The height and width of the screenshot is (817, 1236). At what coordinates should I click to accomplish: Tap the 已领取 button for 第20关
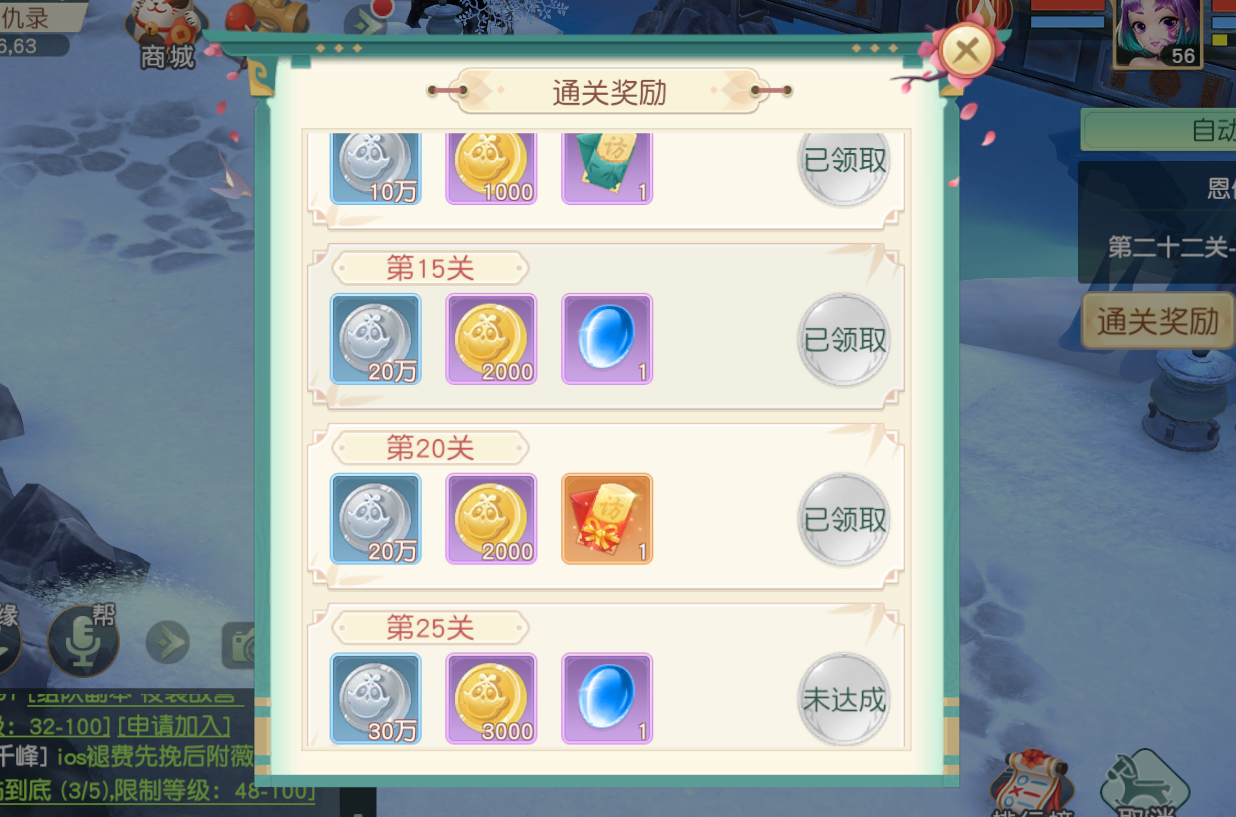coord(845,520)
